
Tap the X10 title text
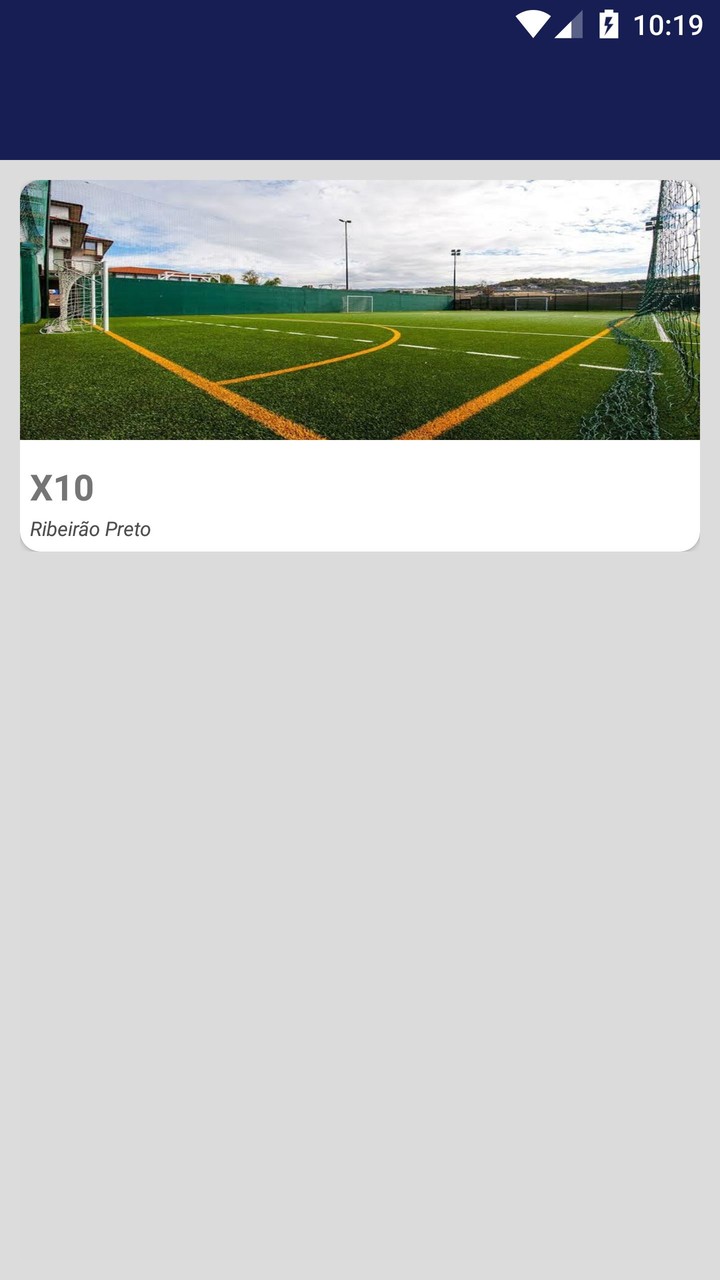(62, 489)
